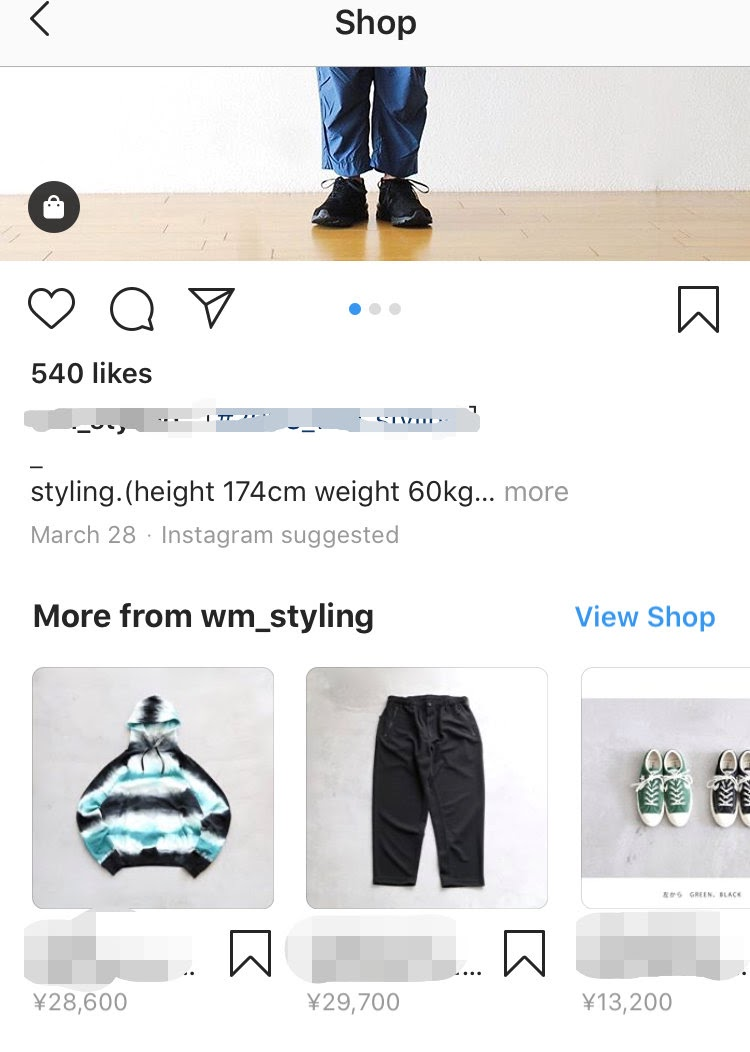The image size is (750, 1052).
Task: Share the post via paper plane
Action: pos(211,308)
